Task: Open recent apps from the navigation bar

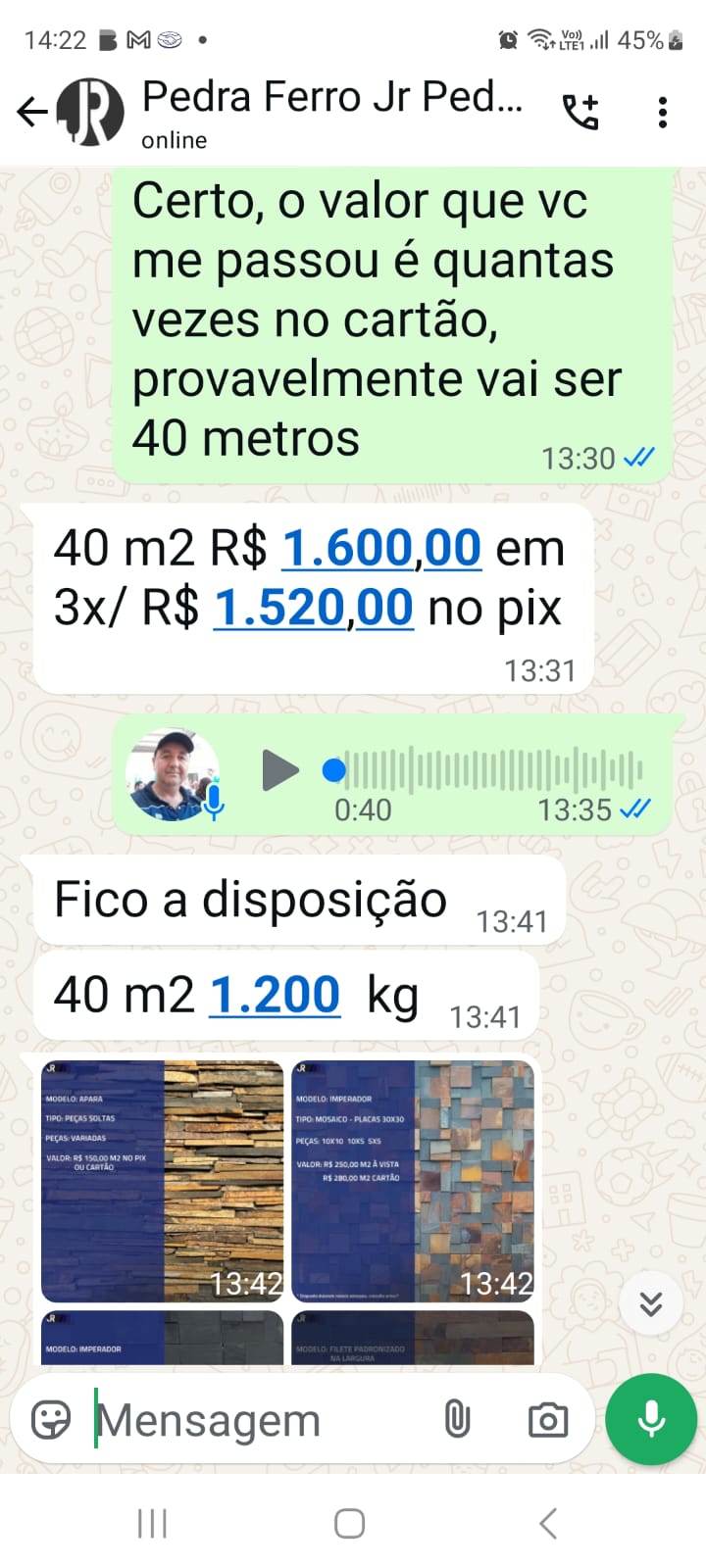Action: (x=152, y=1522)
